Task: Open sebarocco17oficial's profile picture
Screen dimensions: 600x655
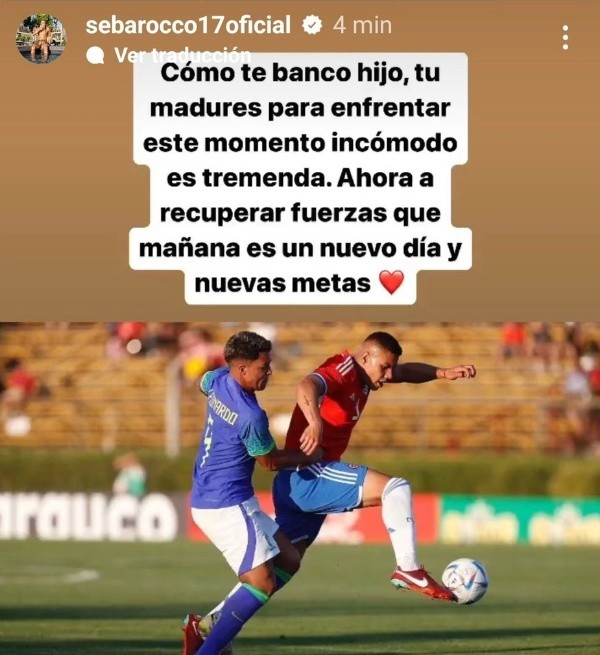Action: 41,39
